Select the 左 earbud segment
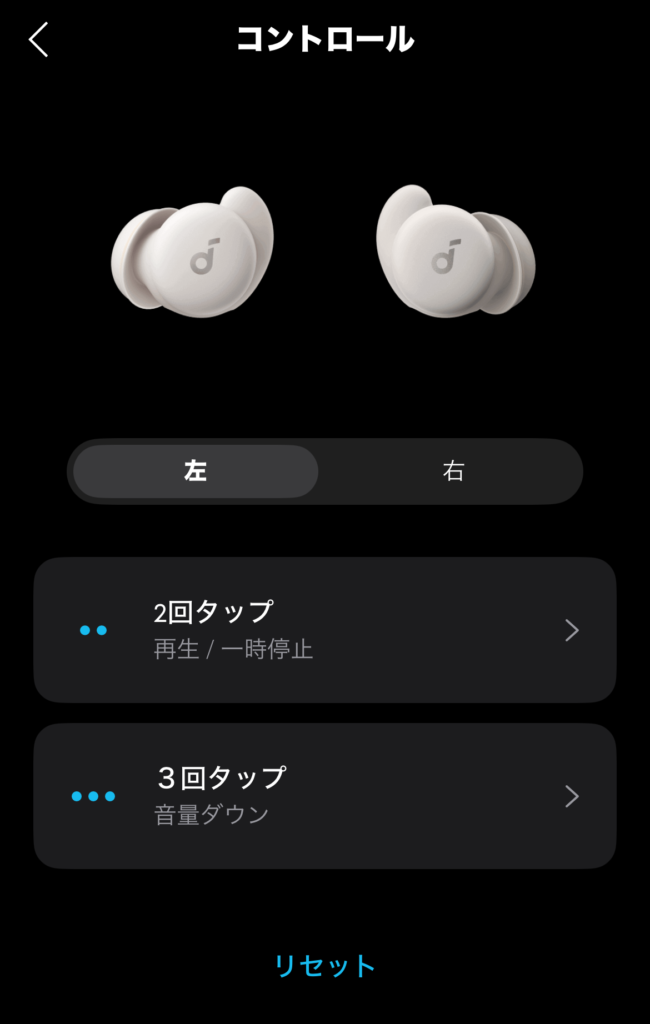This screenshot has width=650, height=1024. 196,471
